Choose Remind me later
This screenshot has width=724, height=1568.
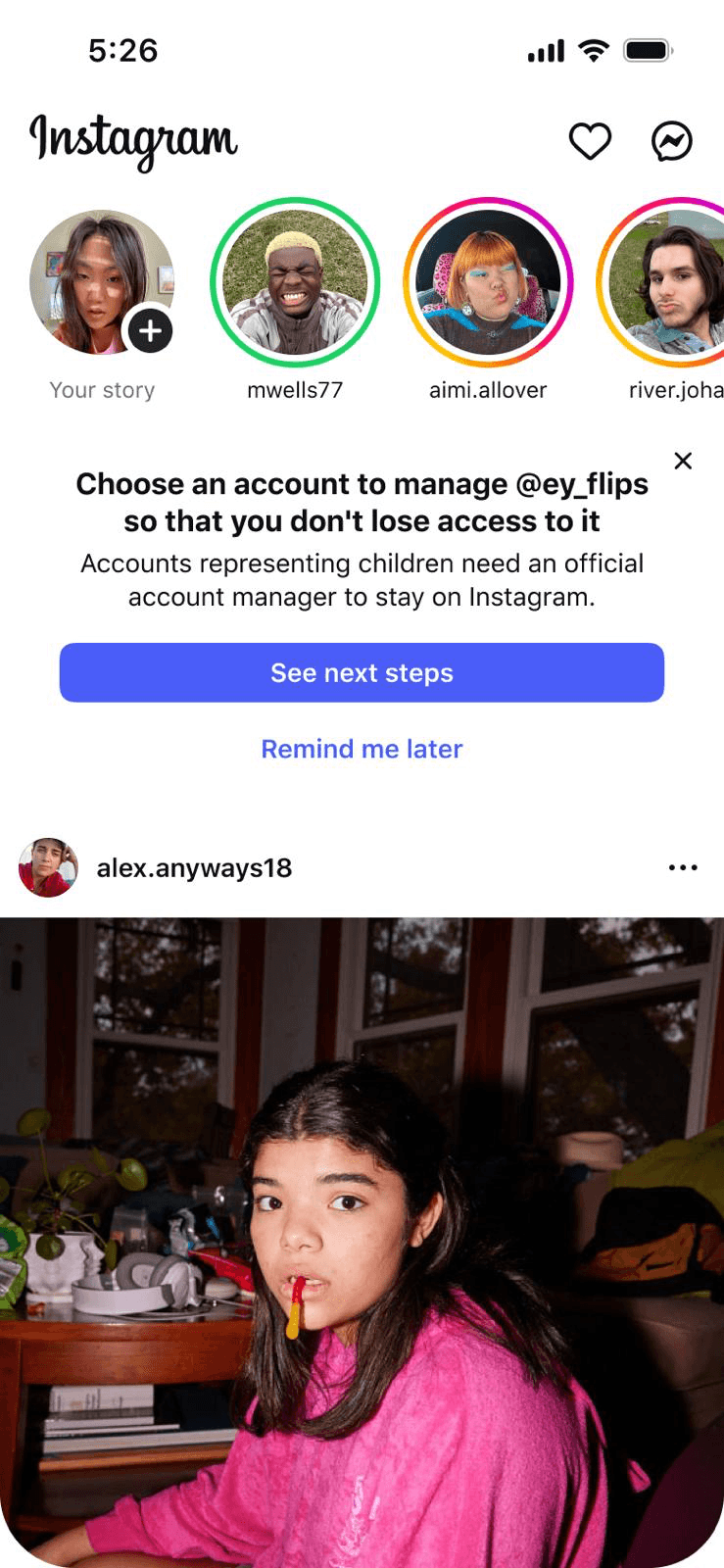point(362,749)
